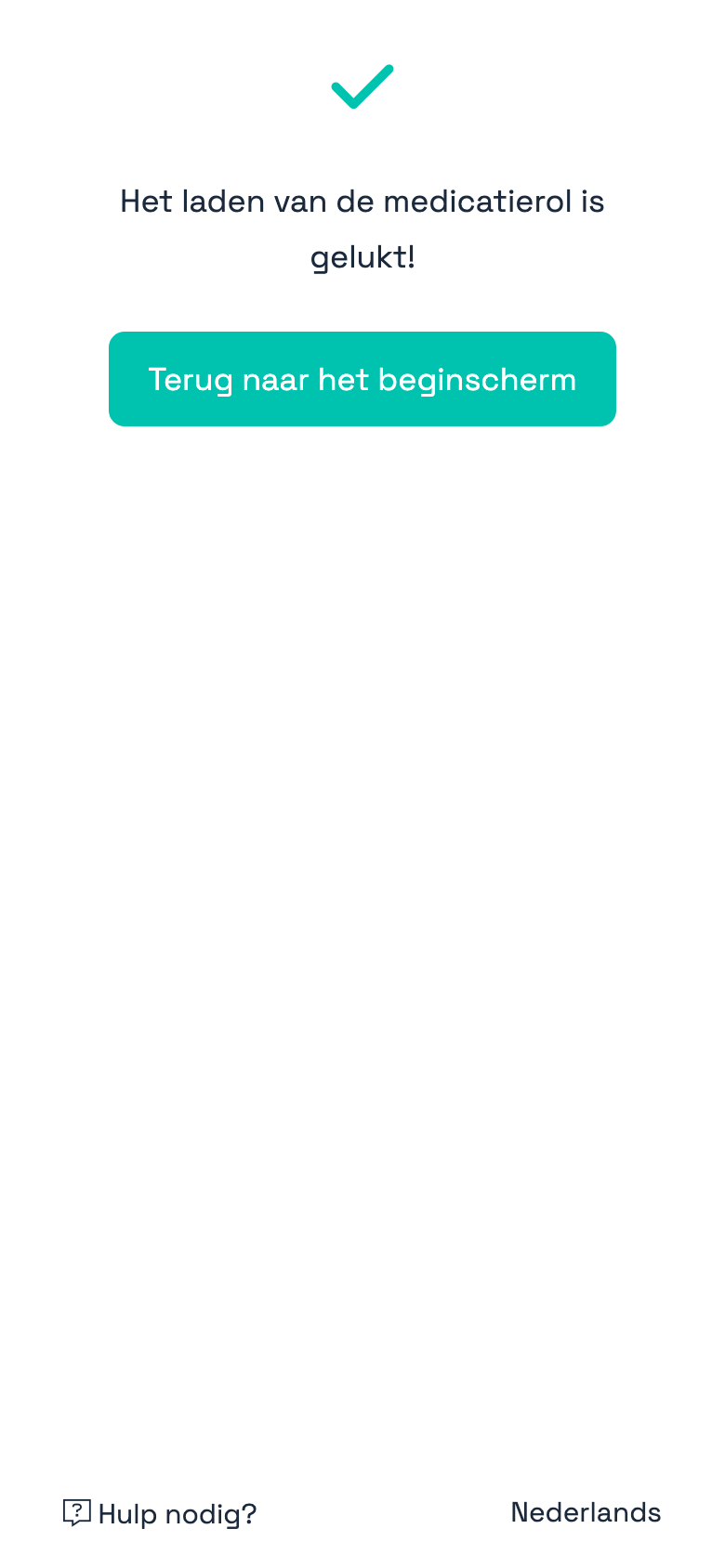Change language via Nederlands selector
Screen dimensions: 725x1568
pyautogui.click(x=586, y=1512)
